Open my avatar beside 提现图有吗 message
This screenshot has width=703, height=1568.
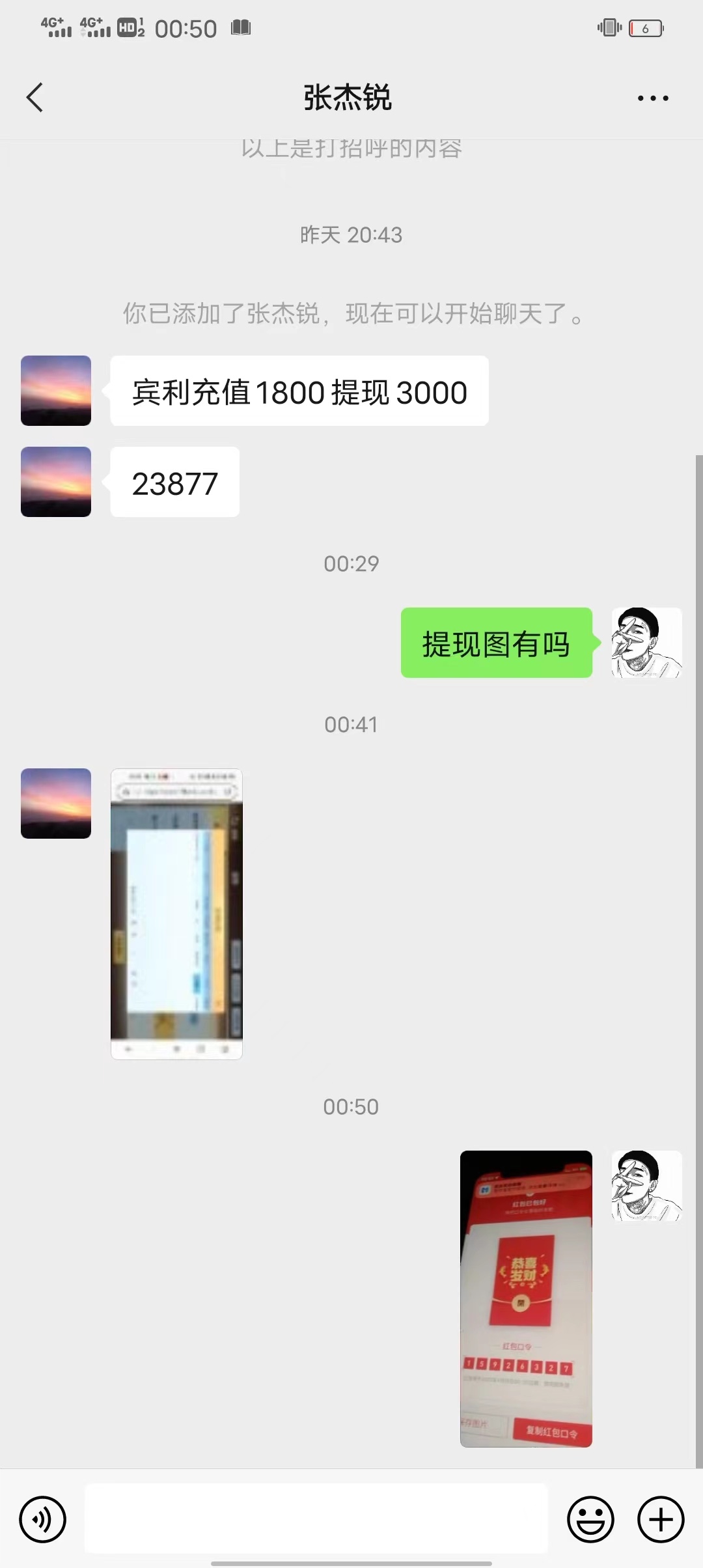click(646, 643)
